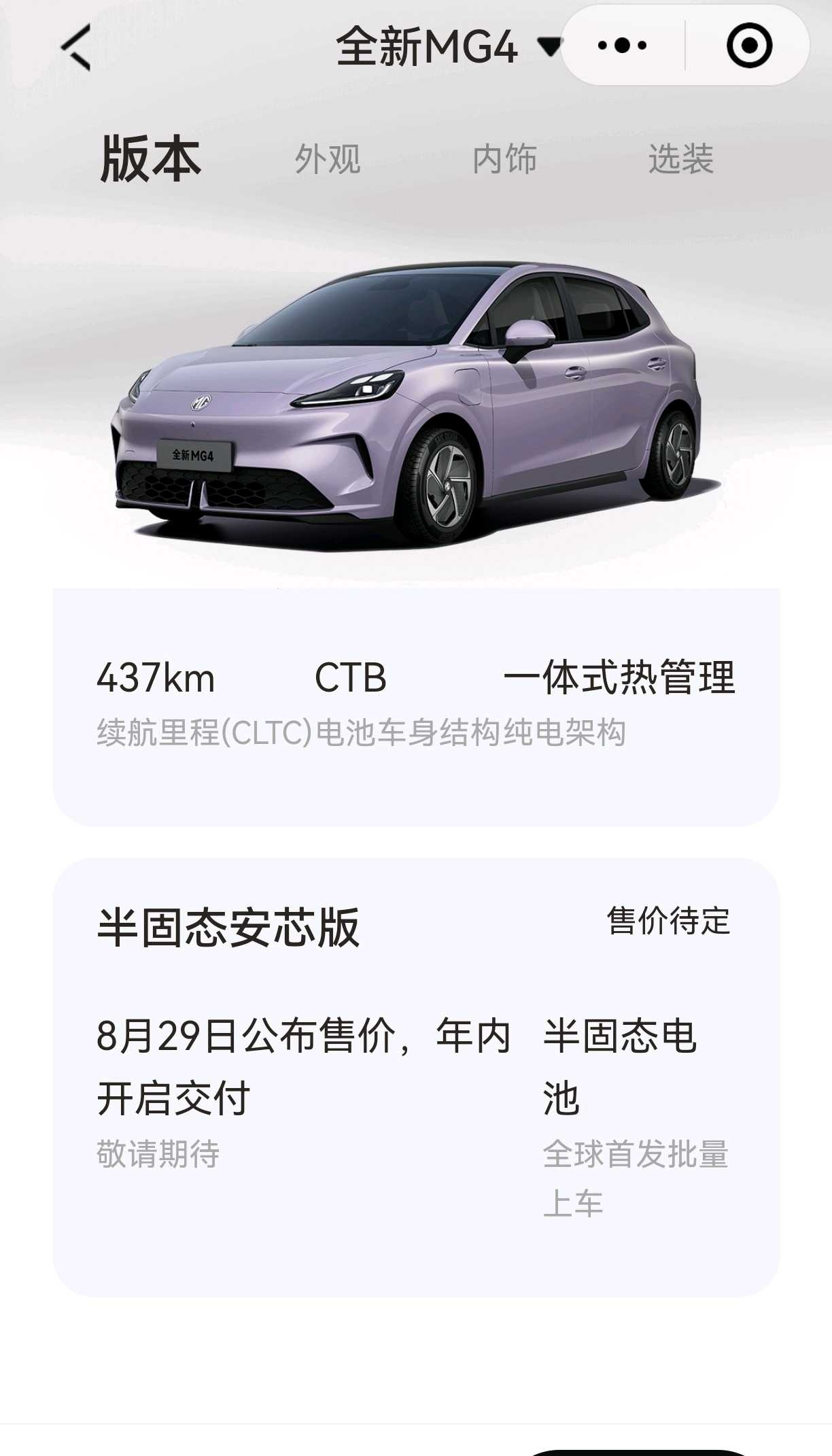
Task: Go back using the top-left arrow
Action: (x=76, y=48)
